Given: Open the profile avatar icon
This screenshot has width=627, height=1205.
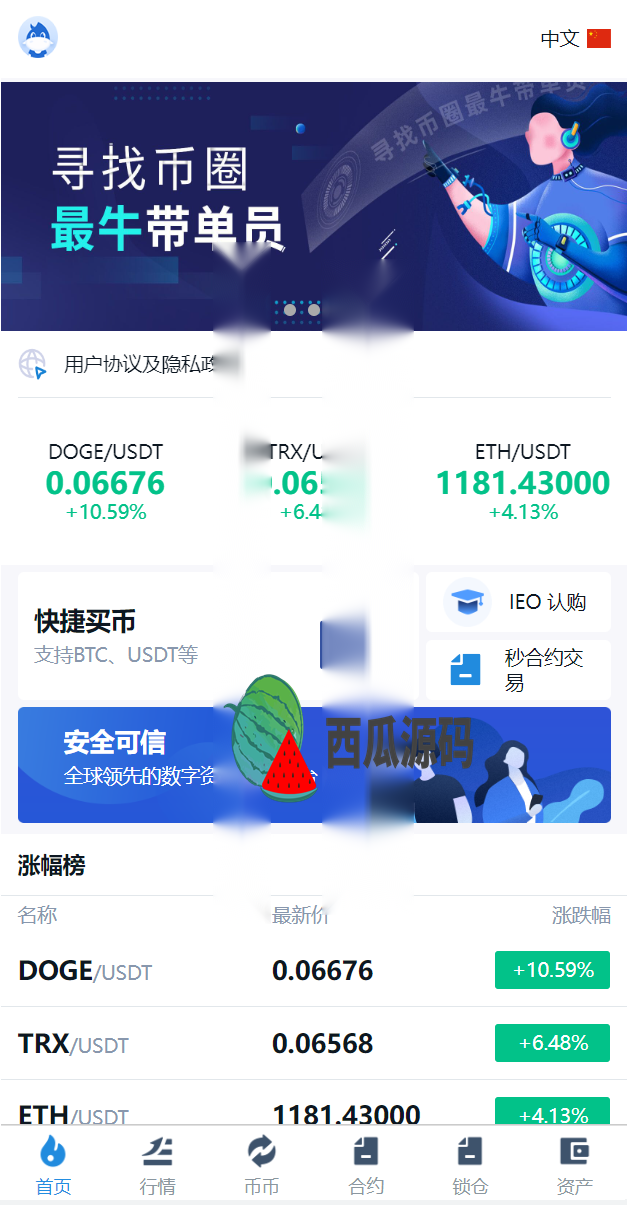Looking at the screenshot, I should [38, 38].
